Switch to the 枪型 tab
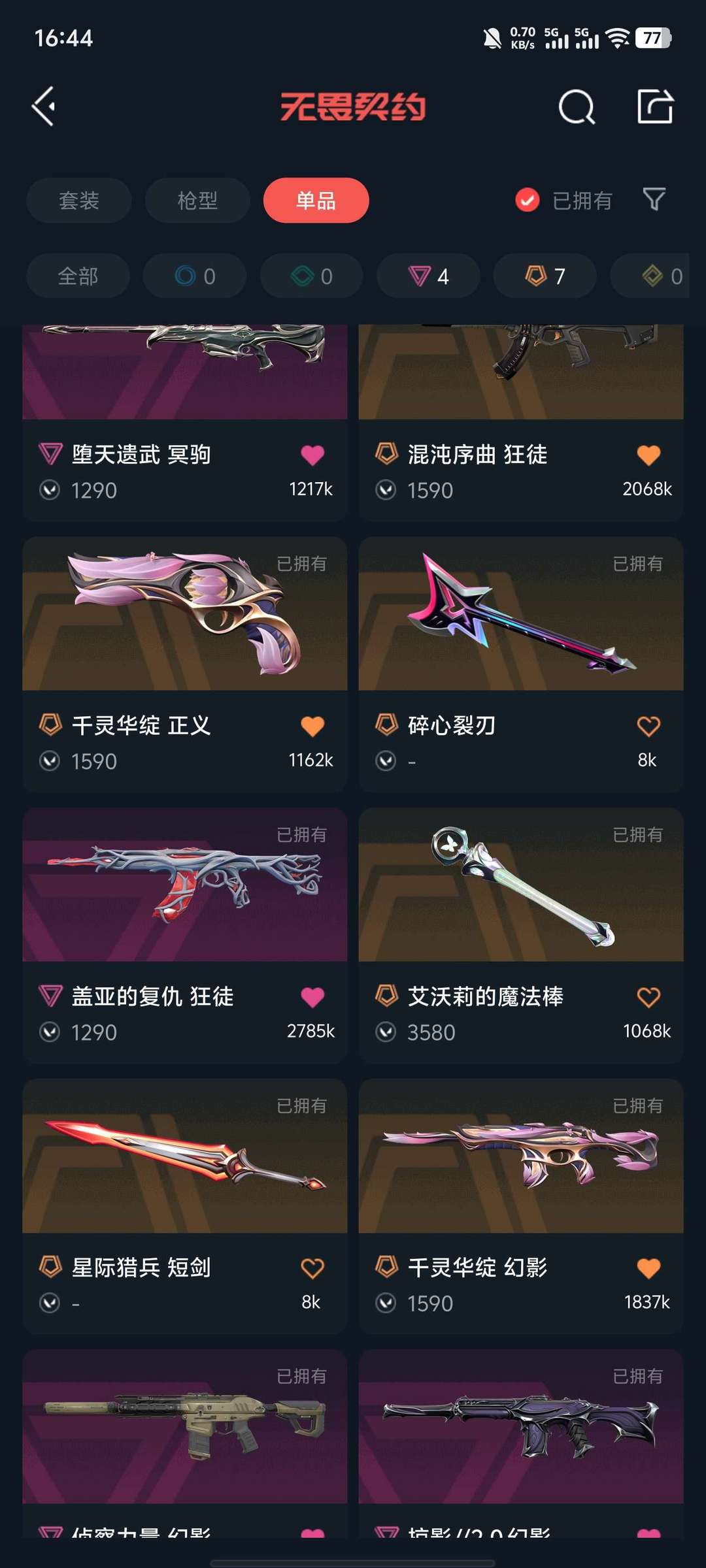Image resolution: width=706 pixels, height=1568 pixels. [197, 200]
